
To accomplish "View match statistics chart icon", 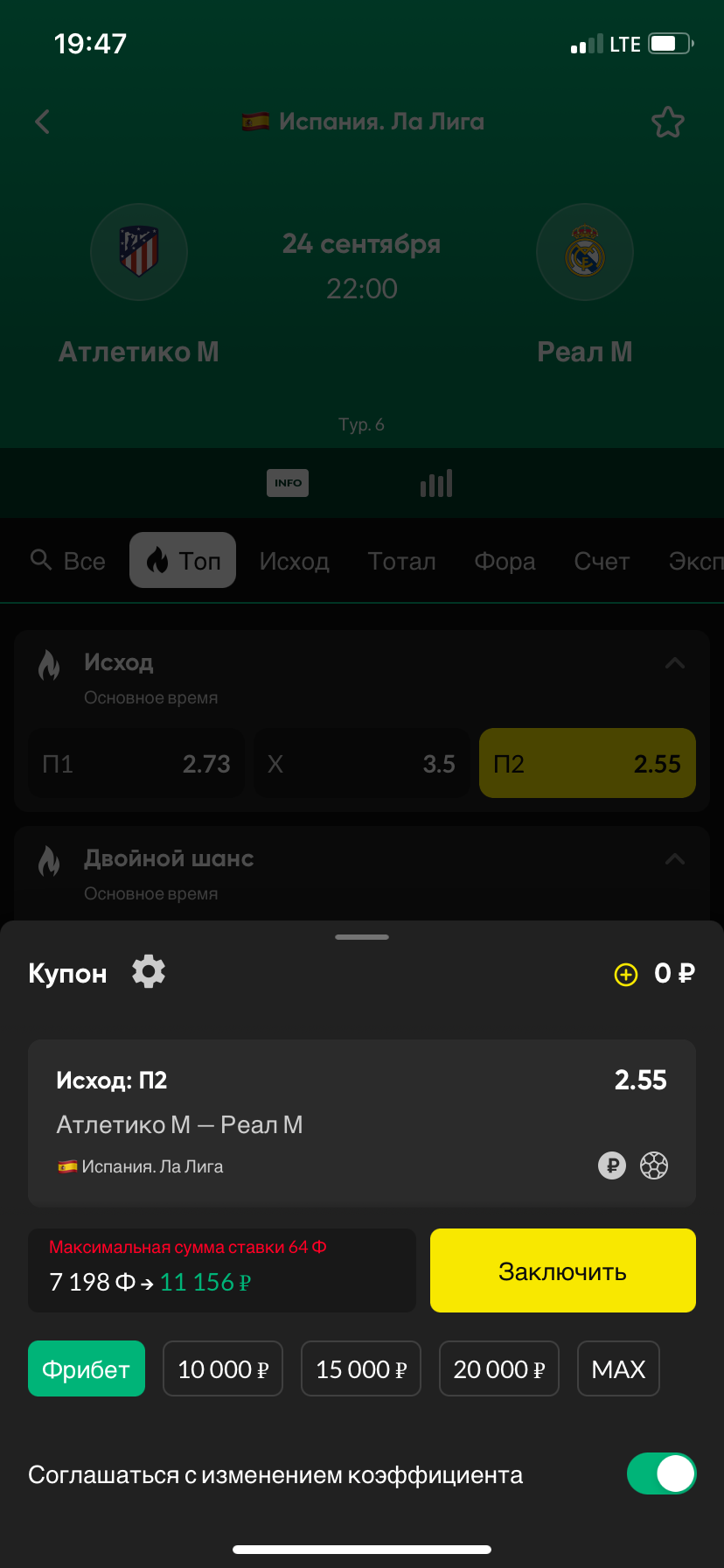I will pos(436,483).
